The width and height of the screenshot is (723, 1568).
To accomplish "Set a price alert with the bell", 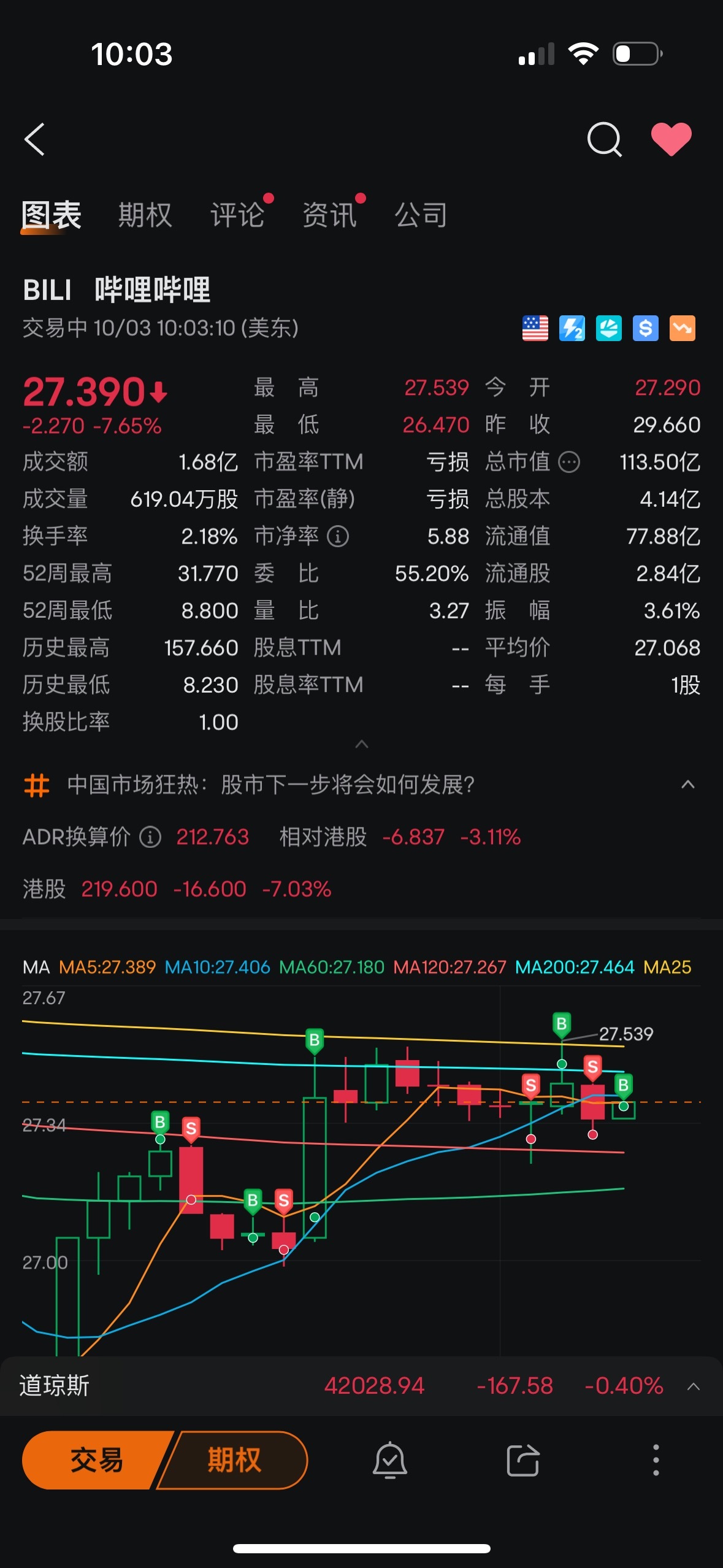I will tap(390, 1460).
